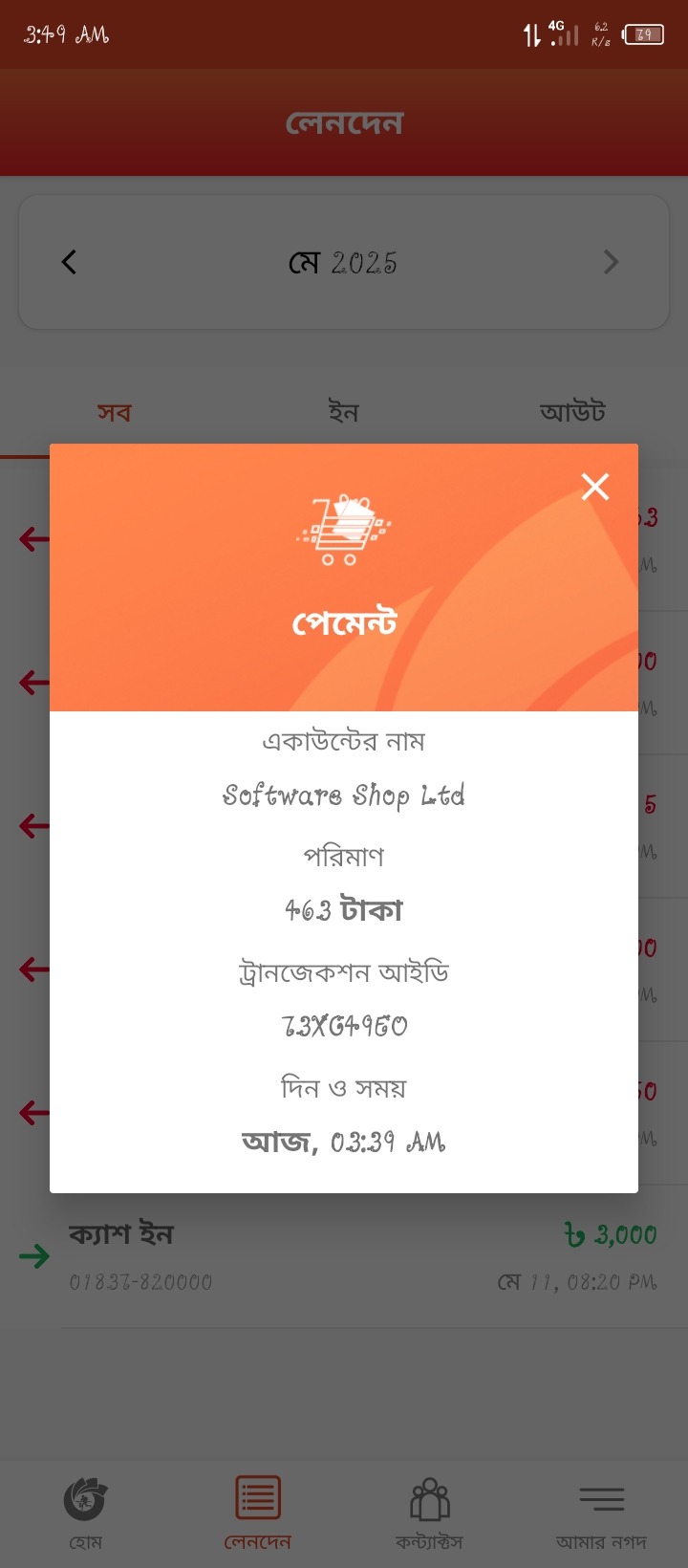Switch to the আউট tab
This screenshot has height=1568, width=688.
(572, 412)
